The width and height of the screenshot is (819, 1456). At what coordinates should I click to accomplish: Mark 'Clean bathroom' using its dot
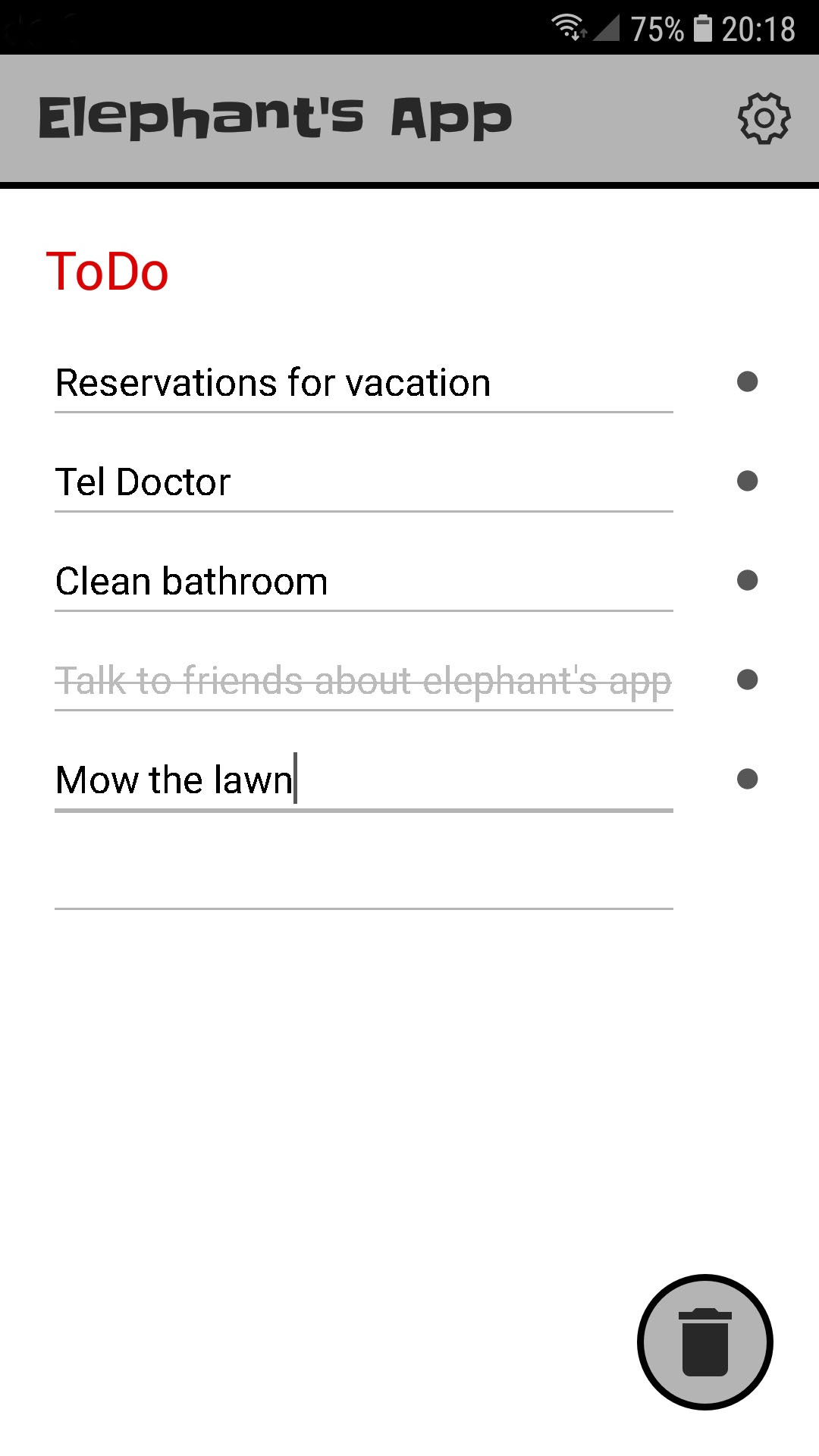(x=747, y=580)
